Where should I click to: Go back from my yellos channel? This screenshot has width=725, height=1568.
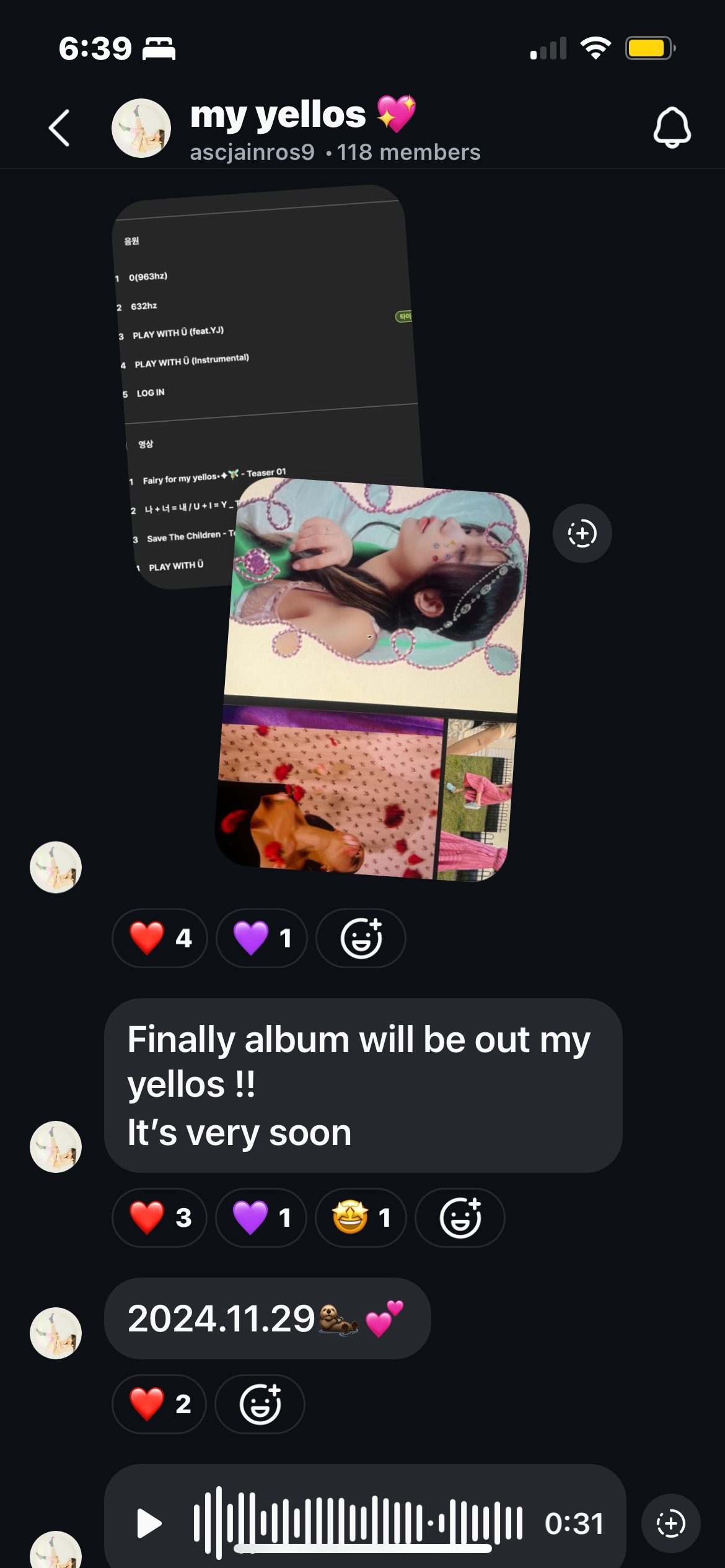[x=59, y=128]
